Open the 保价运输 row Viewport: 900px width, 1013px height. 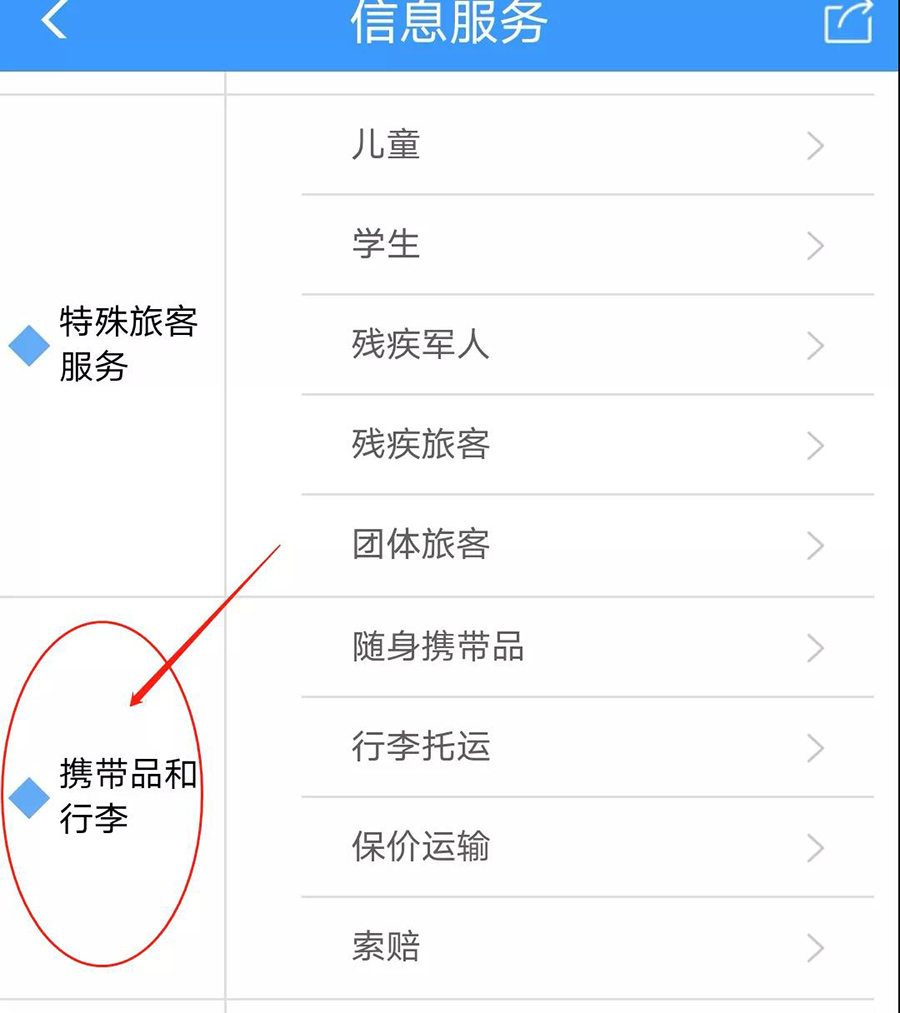587,847
